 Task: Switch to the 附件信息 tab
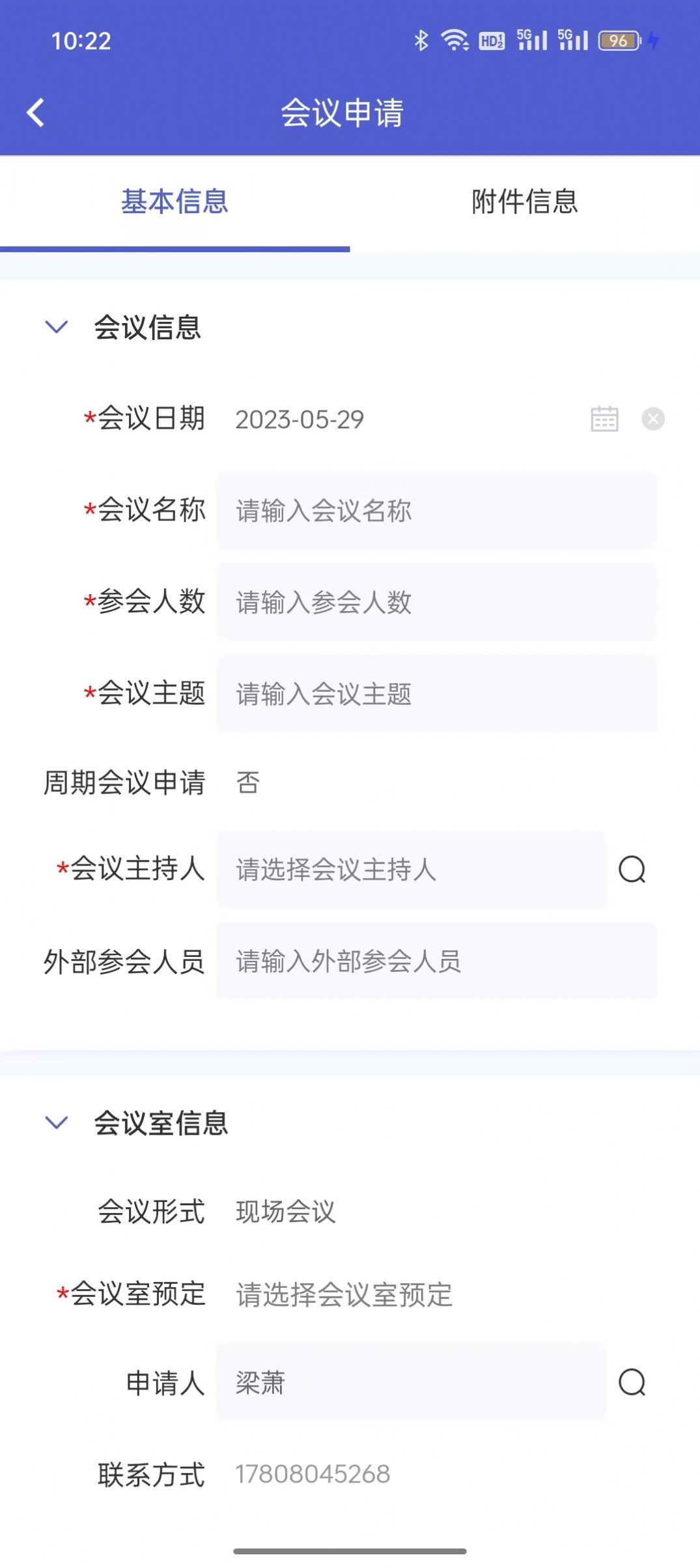coord(525,203)
